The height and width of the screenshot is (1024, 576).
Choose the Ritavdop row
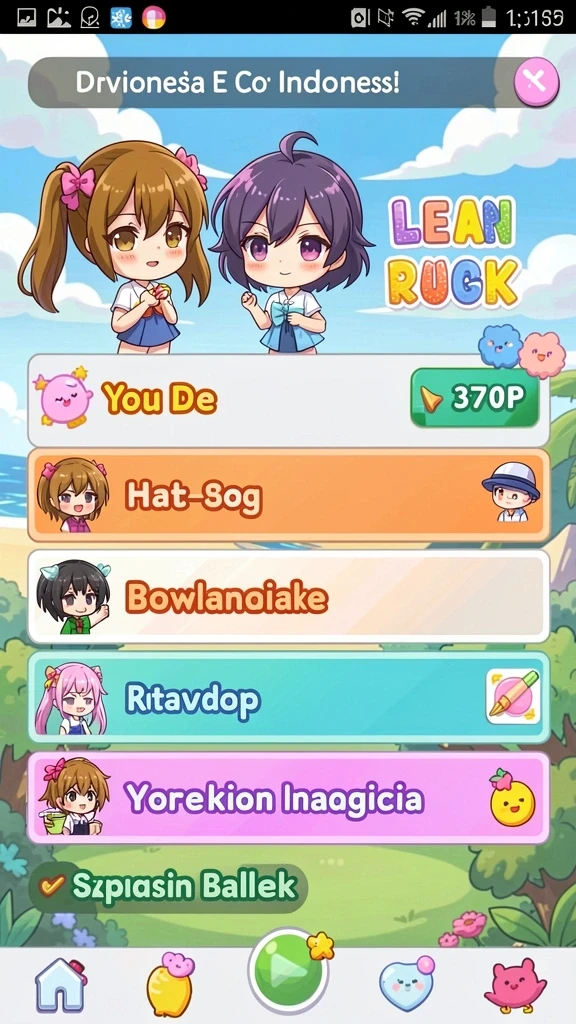coord(288,697)
